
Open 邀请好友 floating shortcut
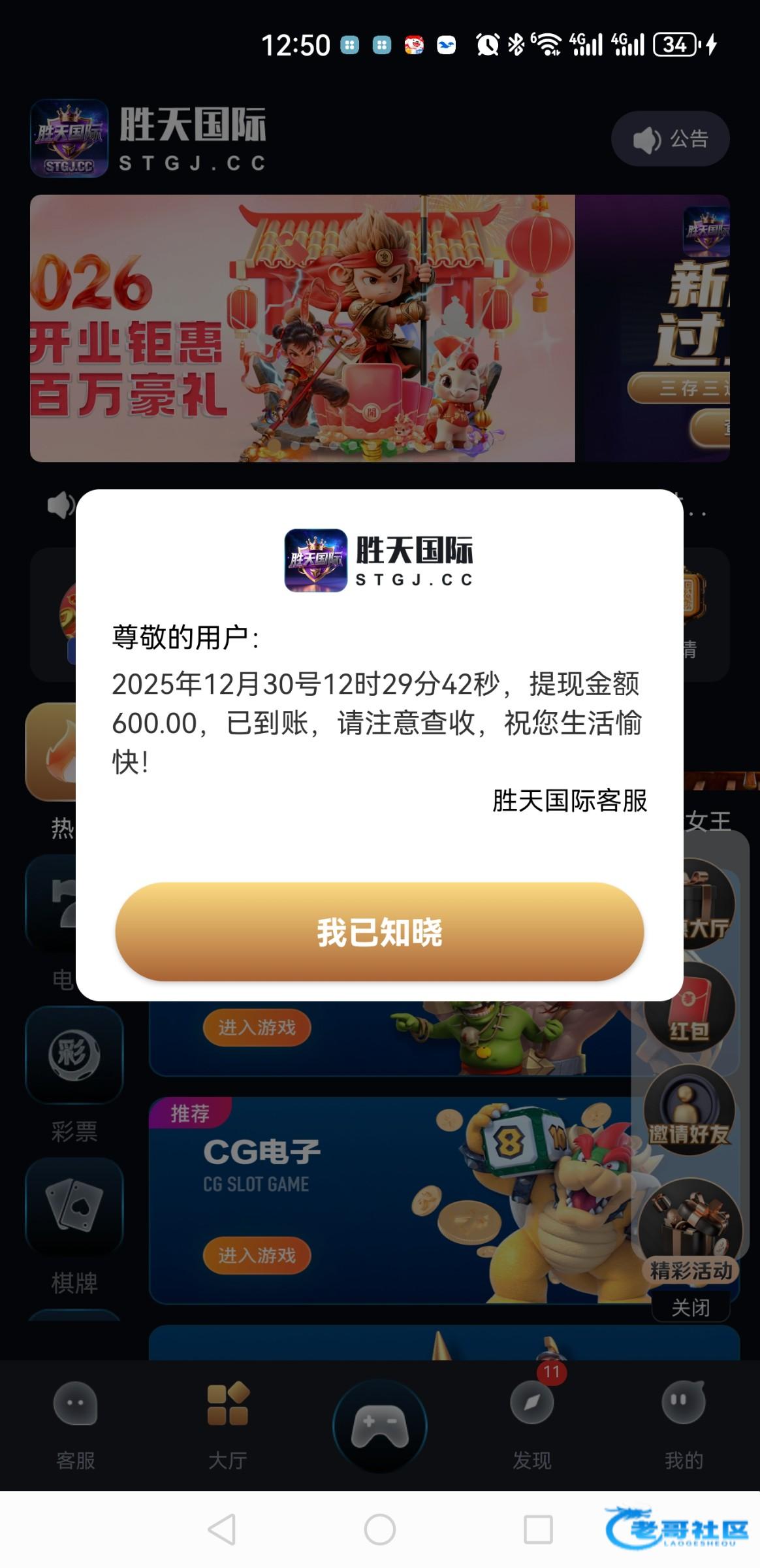click(689, 1111)
